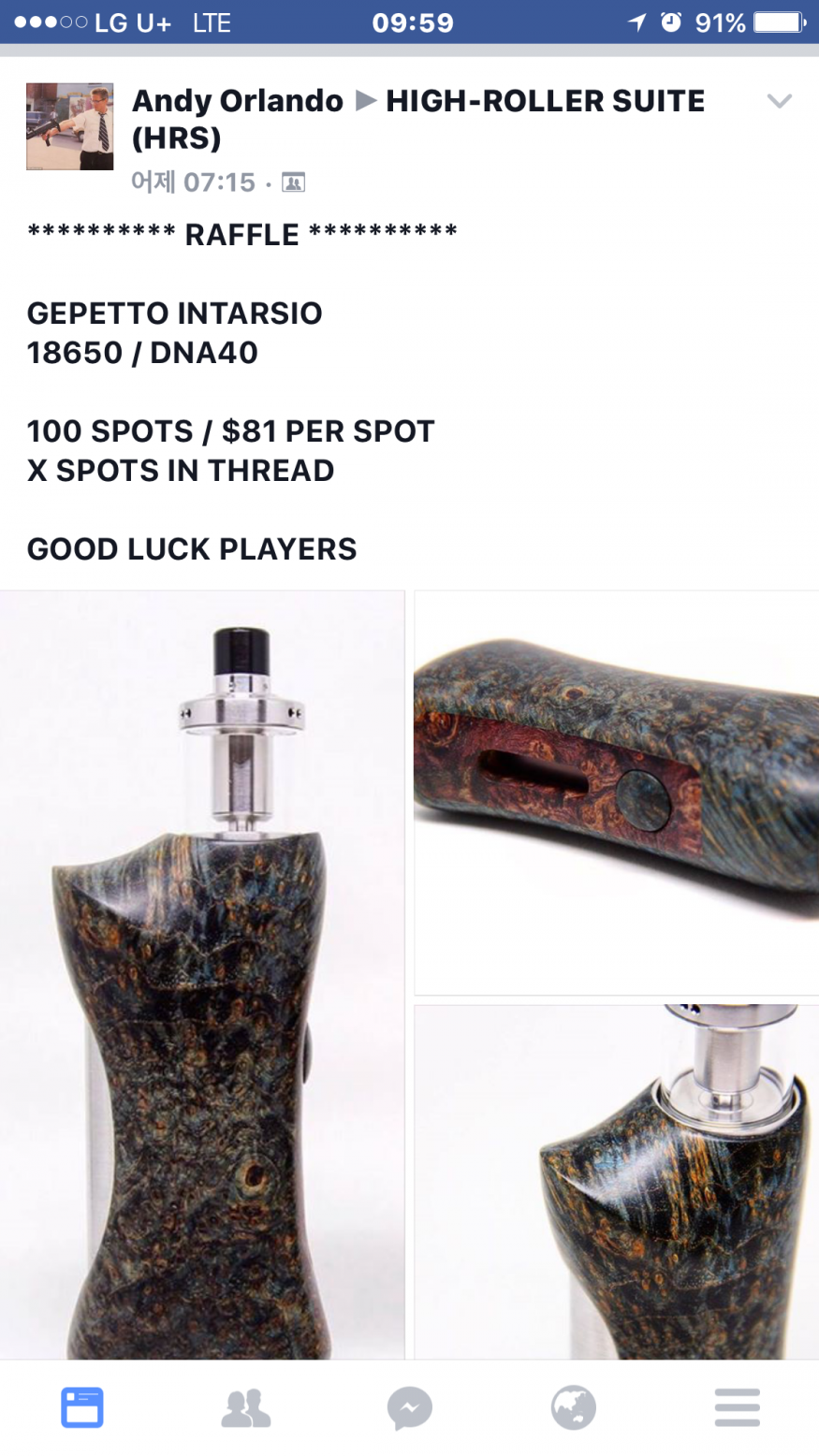Open the Notifications globe tab
The width and height of the screenshot is (819, 1456).
[x=574, y=1407]
